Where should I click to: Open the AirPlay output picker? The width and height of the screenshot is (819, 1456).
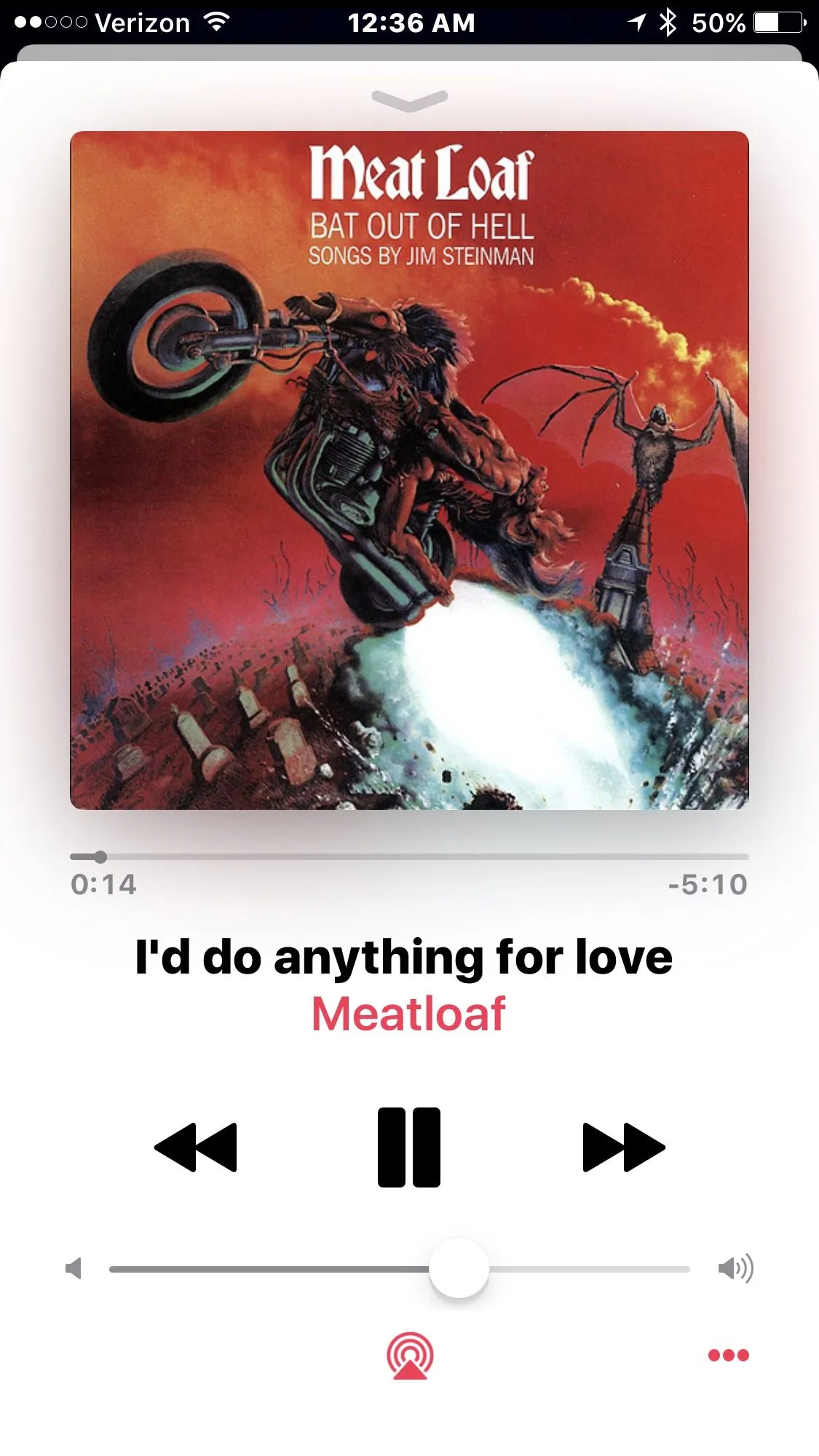coord(410,1356)
